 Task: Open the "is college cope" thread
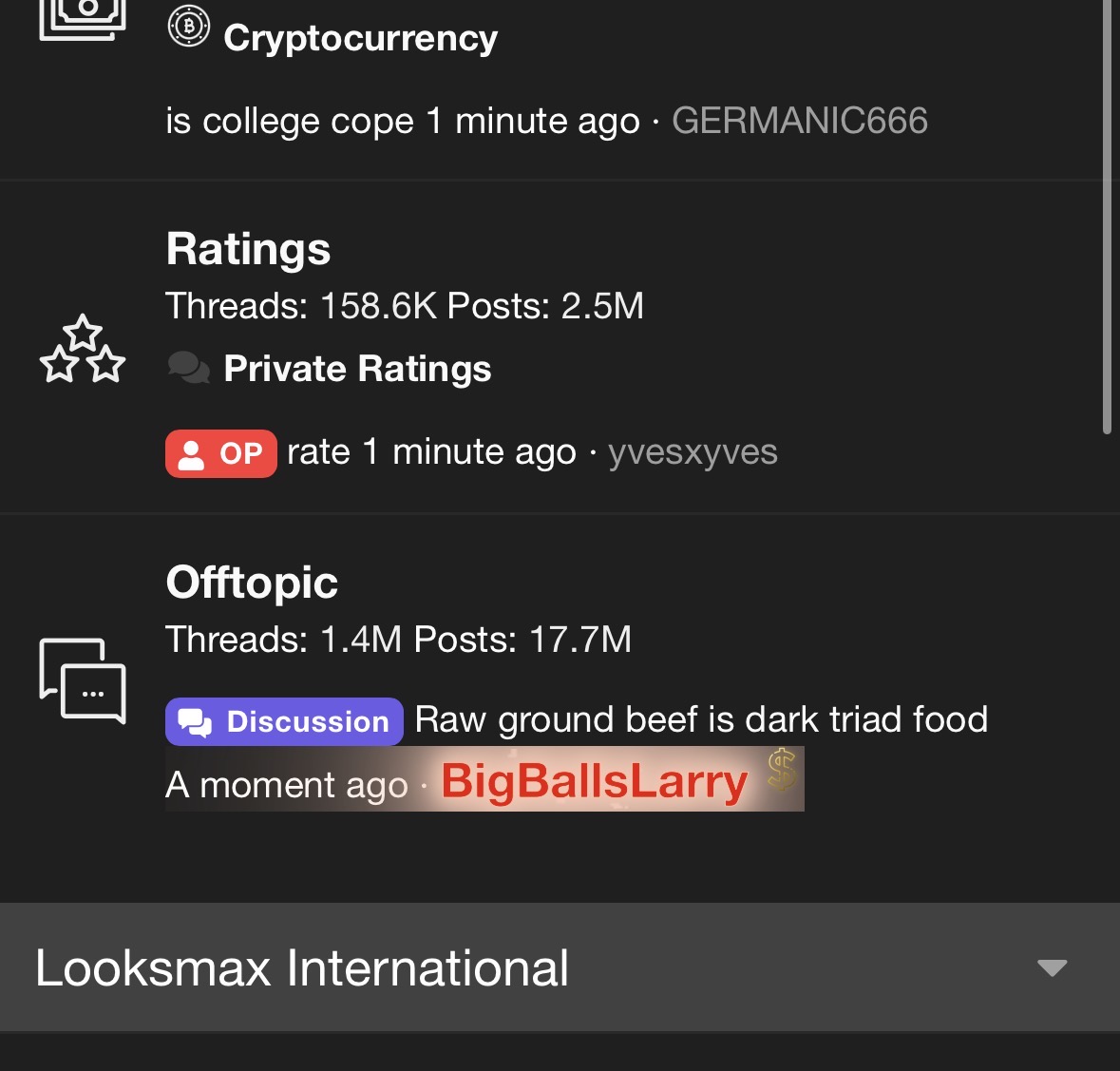pos(289,122)
